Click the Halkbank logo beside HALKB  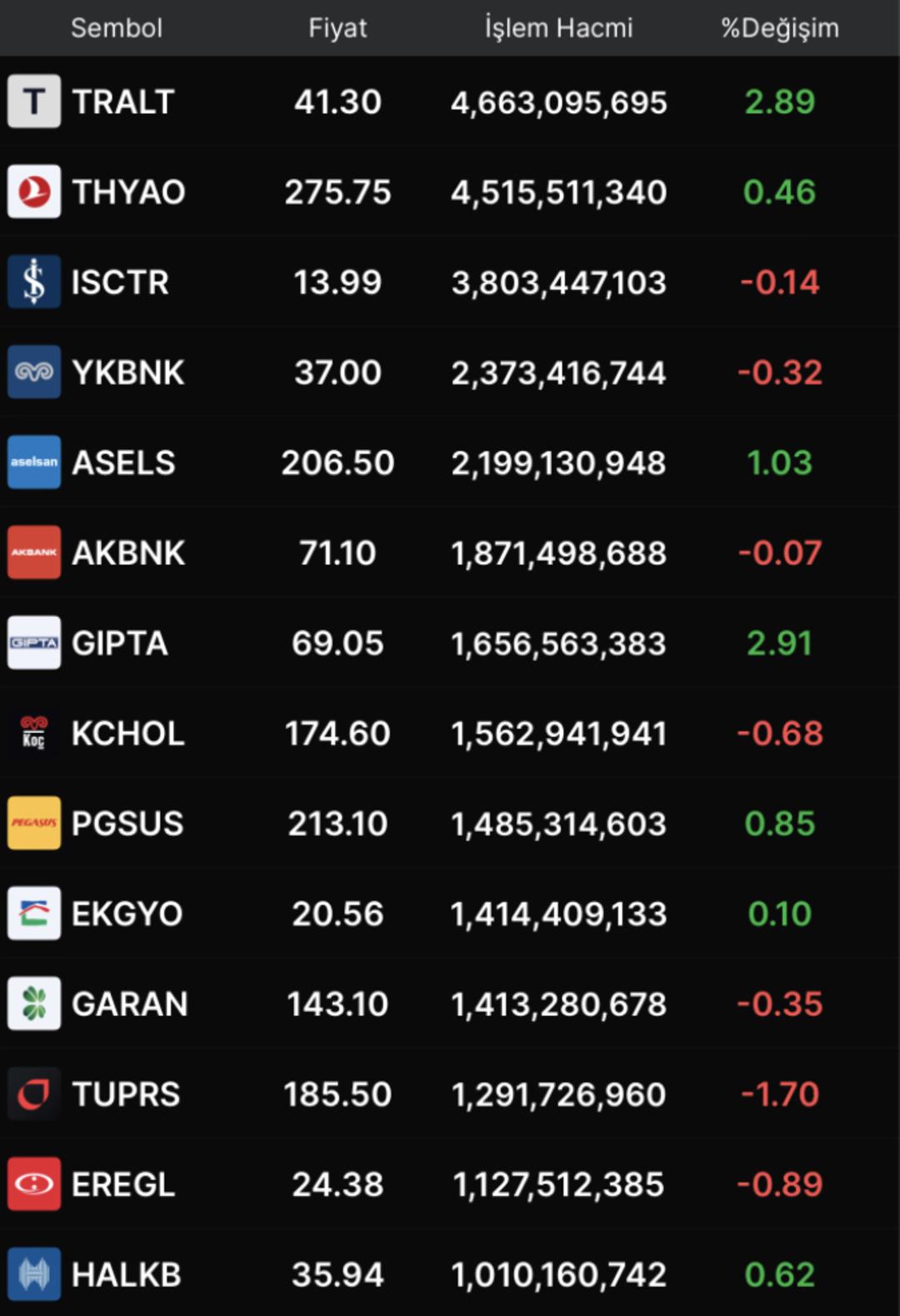33,1274
